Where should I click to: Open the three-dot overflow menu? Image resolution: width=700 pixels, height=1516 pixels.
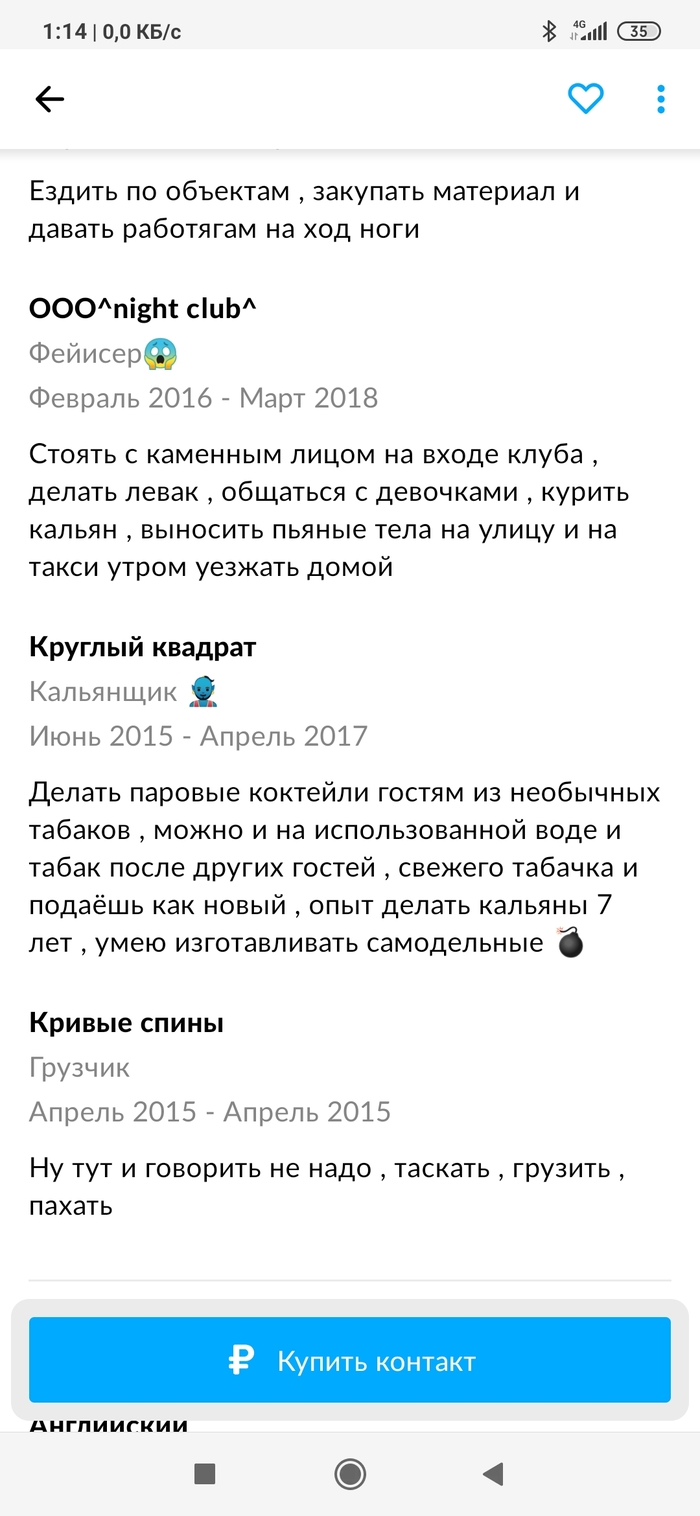click(660, 98)
